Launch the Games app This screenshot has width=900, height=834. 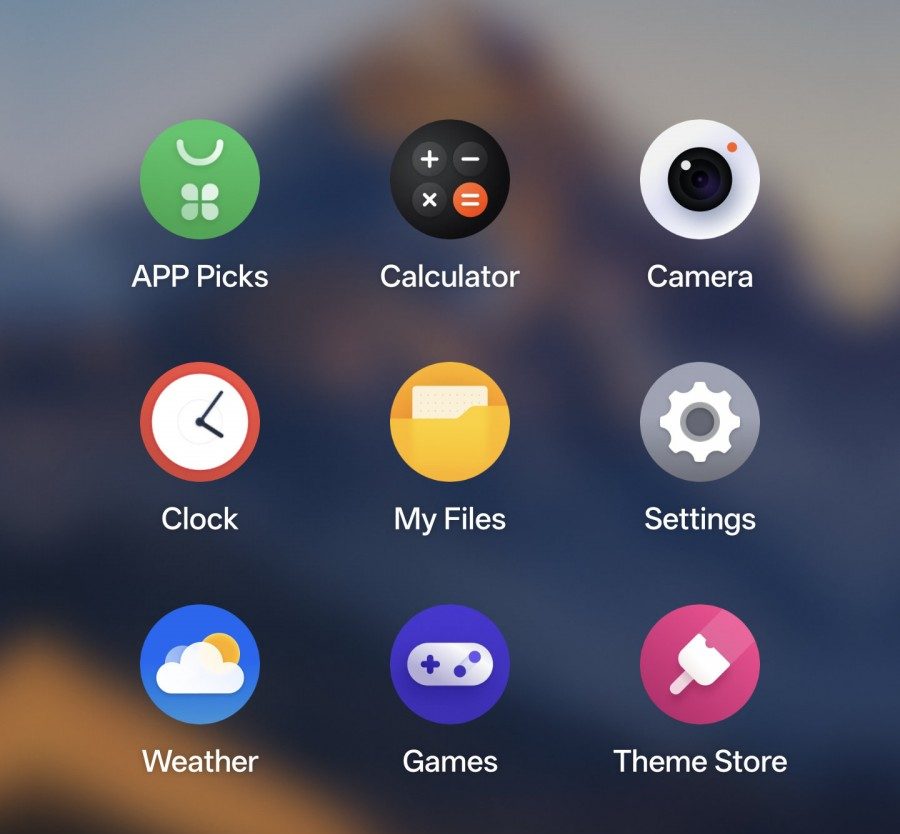[450, 664]
